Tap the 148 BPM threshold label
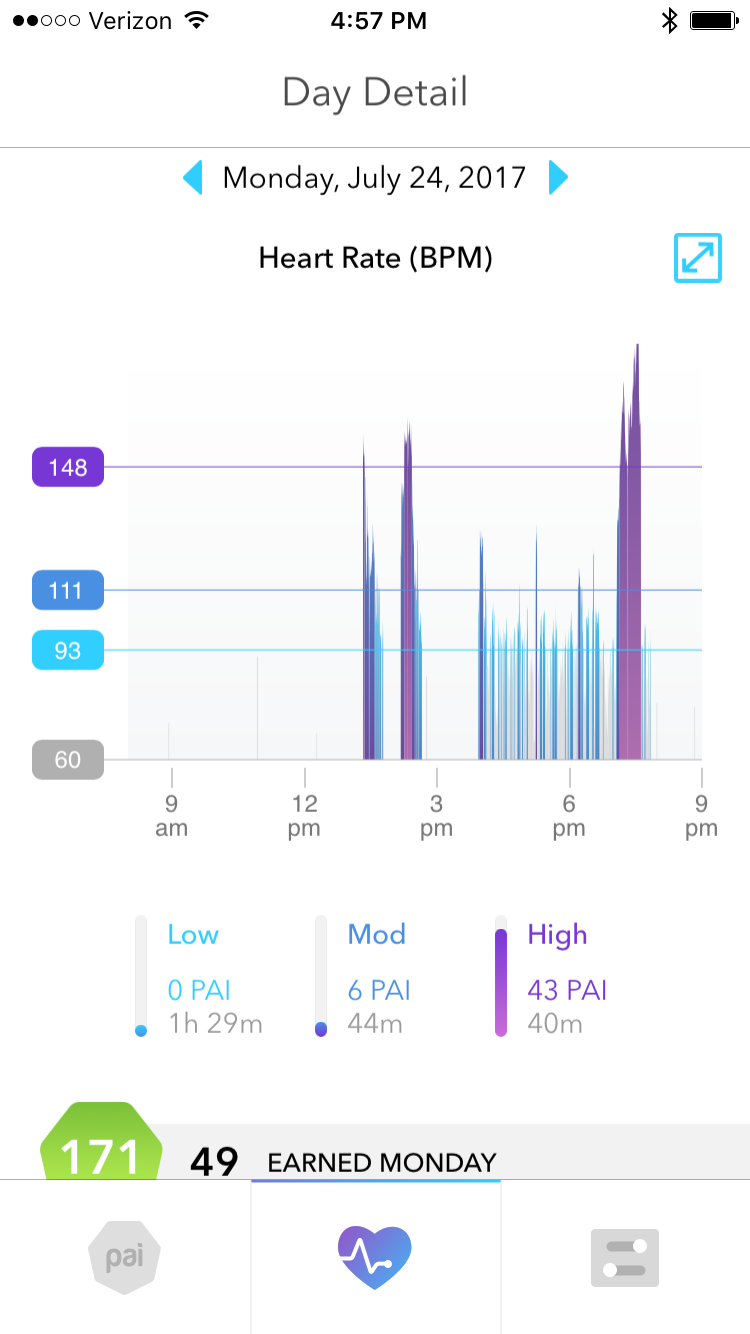Screen dimensions: 750x1334 [67, 467]
